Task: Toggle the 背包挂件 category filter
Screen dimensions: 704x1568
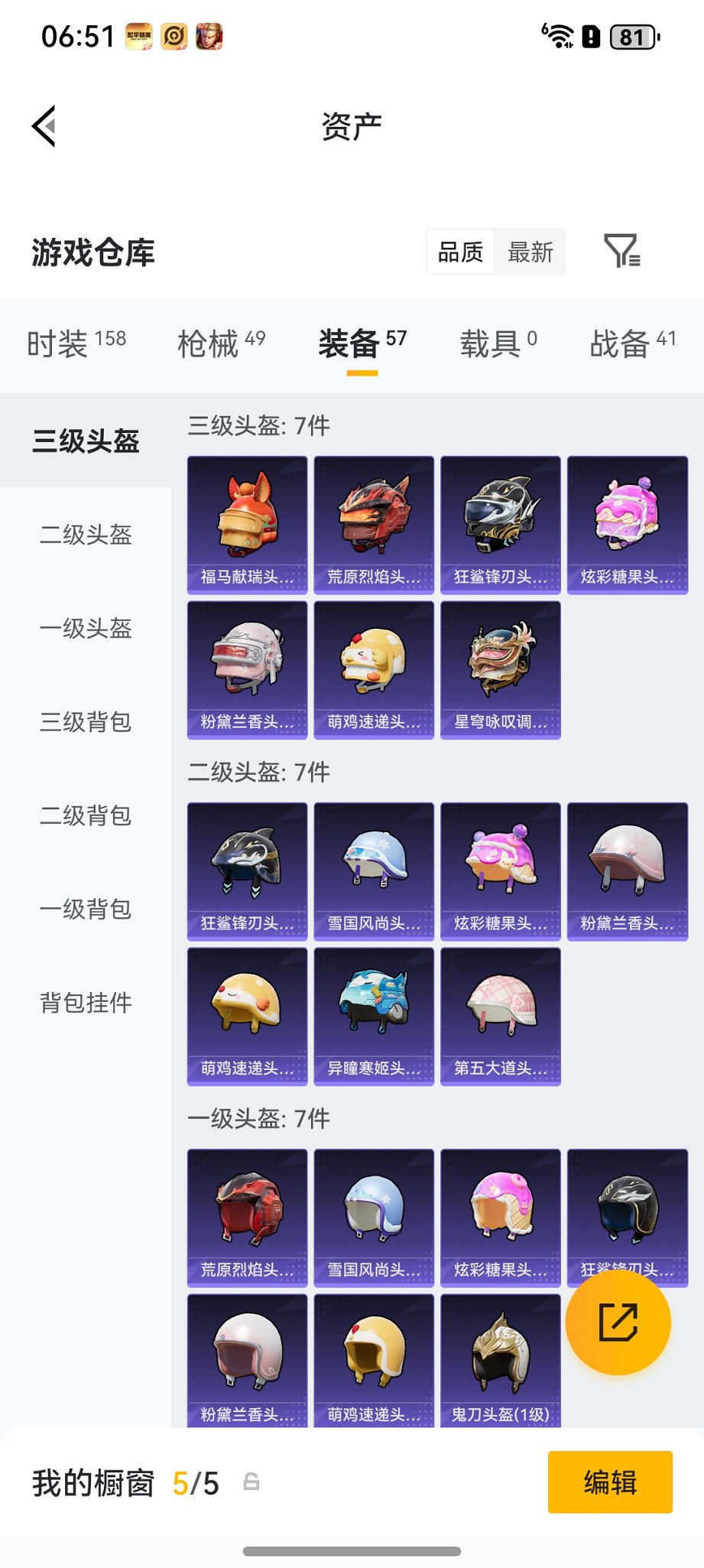Action: pyautogui.click(x=86, y=1003)
